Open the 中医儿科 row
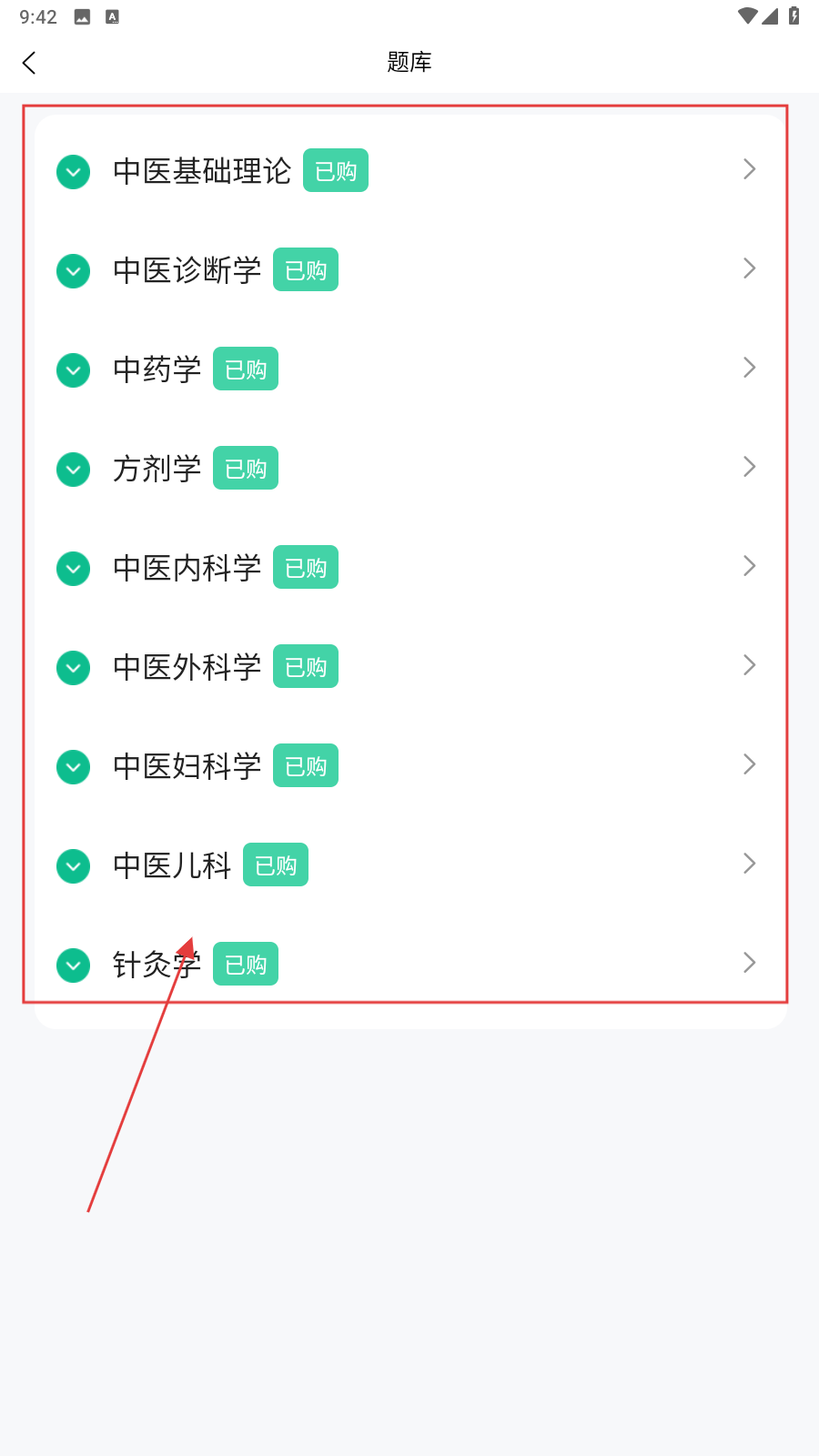The height and width of the screenshot is (1456, 819). pyautogui.click(x=172, y=865)
